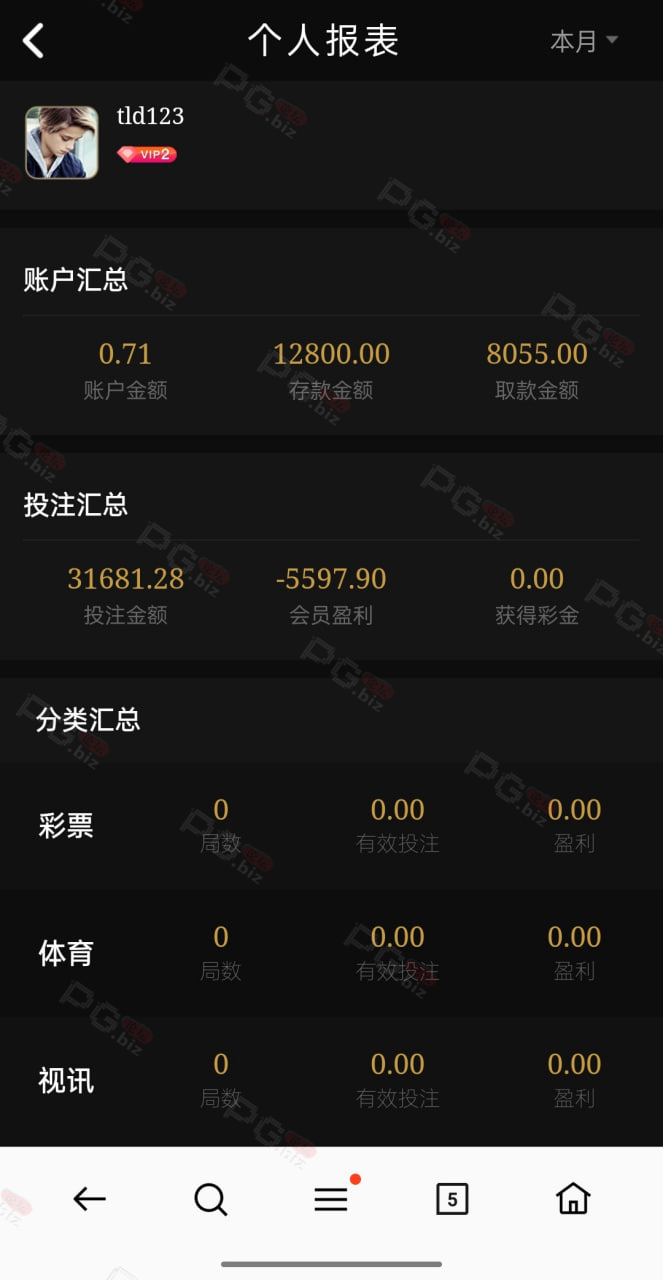The width and height of the screenshot is (663, 1280).
Task: Go back using the header arrow
Action: (x=34, y=41)
